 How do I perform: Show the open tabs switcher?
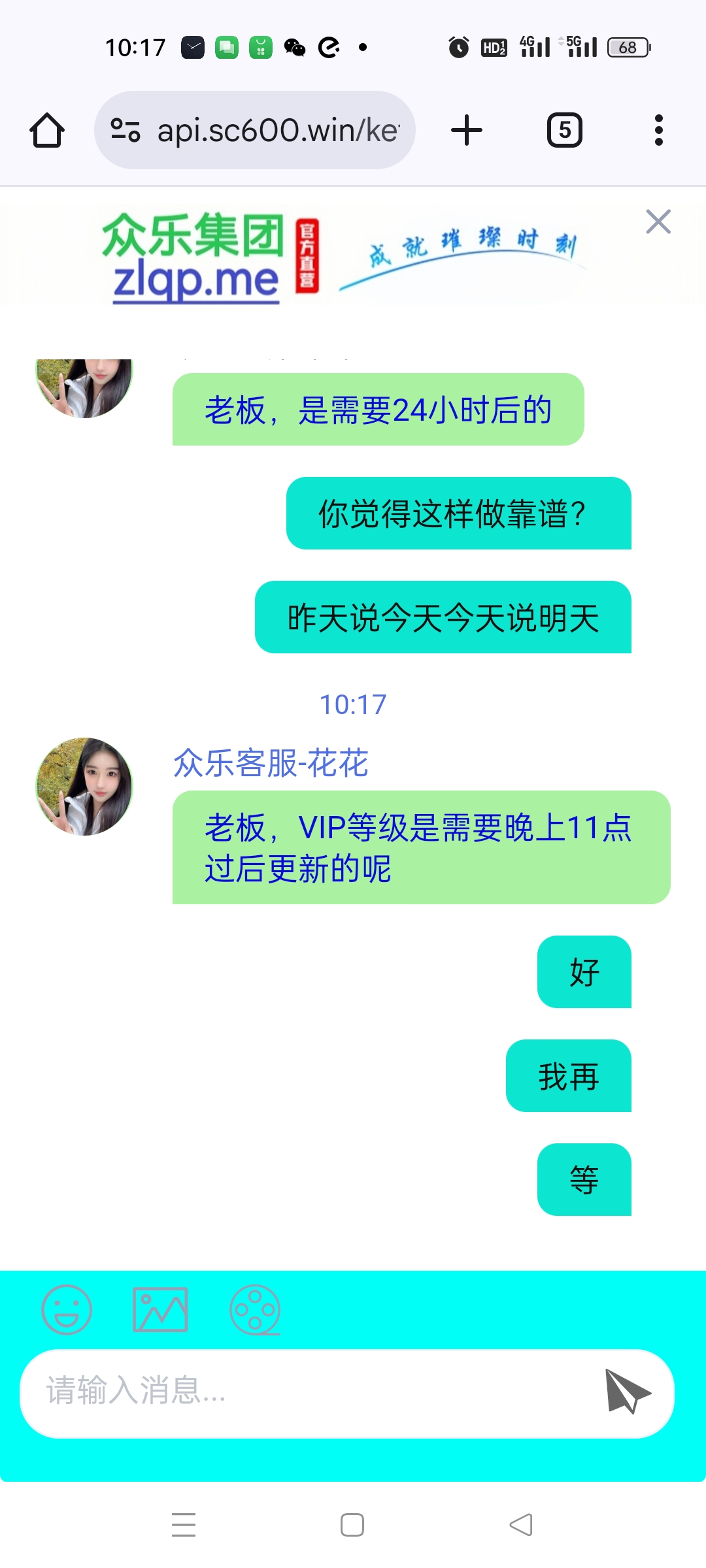564,130
